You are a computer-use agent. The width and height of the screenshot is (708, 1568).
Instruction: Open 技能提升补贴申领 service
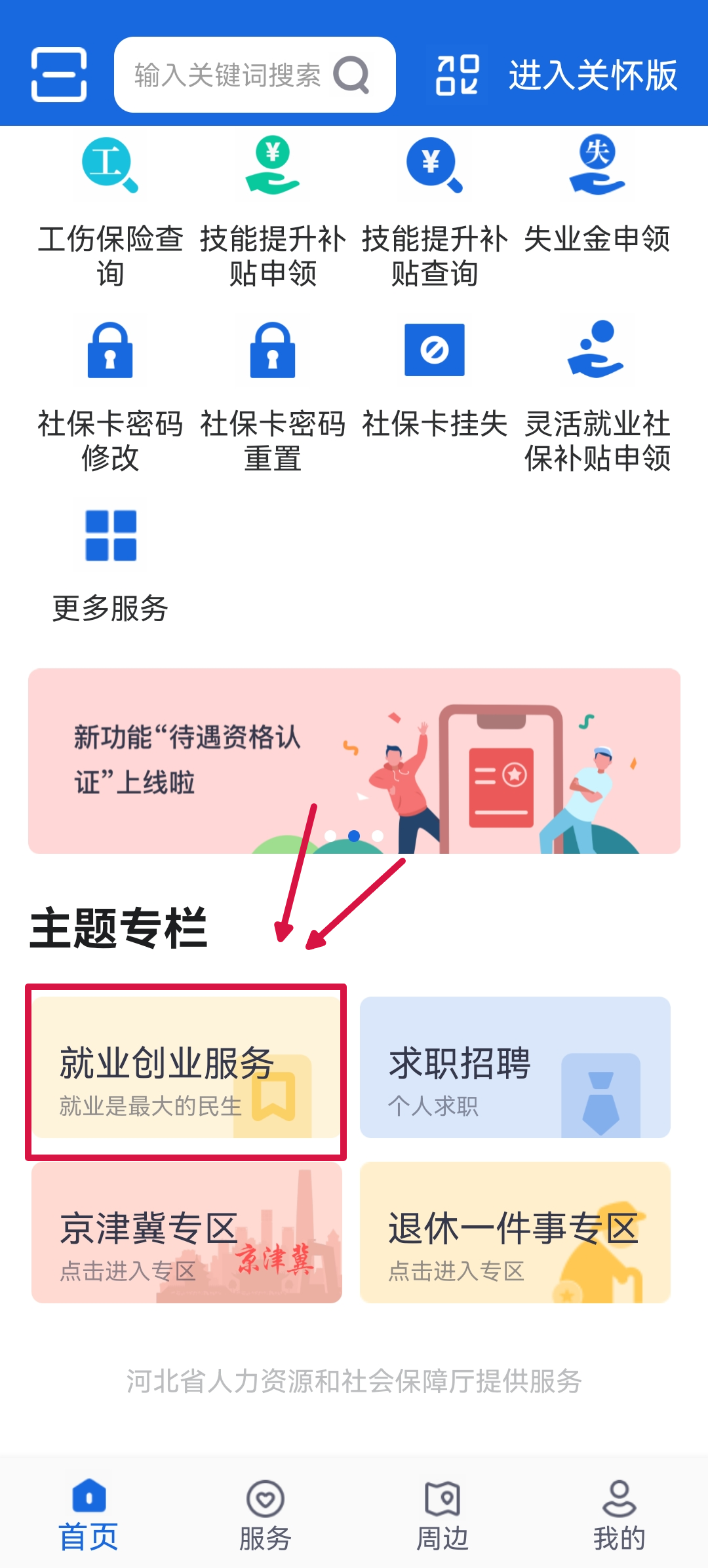[273, 210]
